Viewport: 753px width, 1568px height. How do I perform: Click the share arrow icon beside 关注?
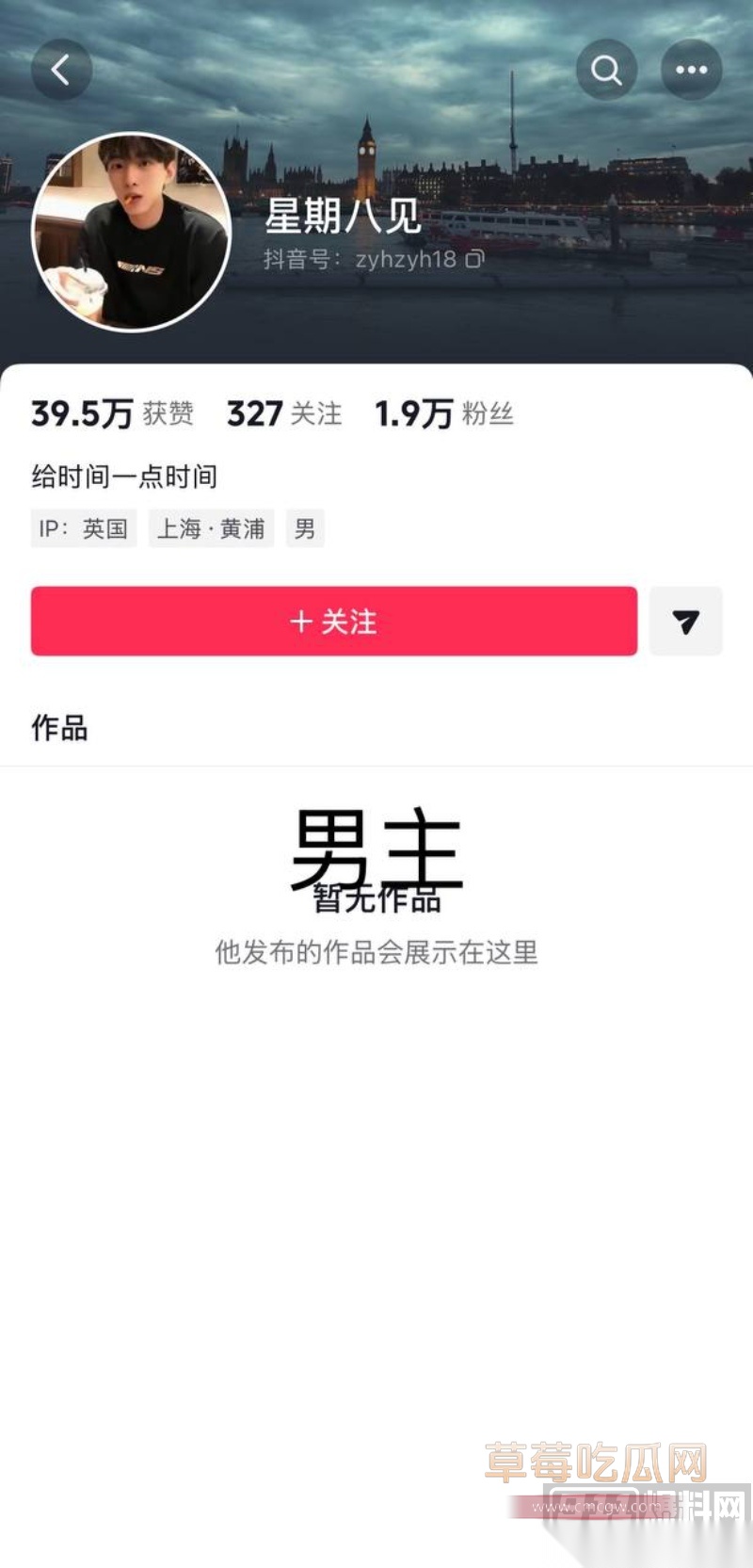[685, 622]
